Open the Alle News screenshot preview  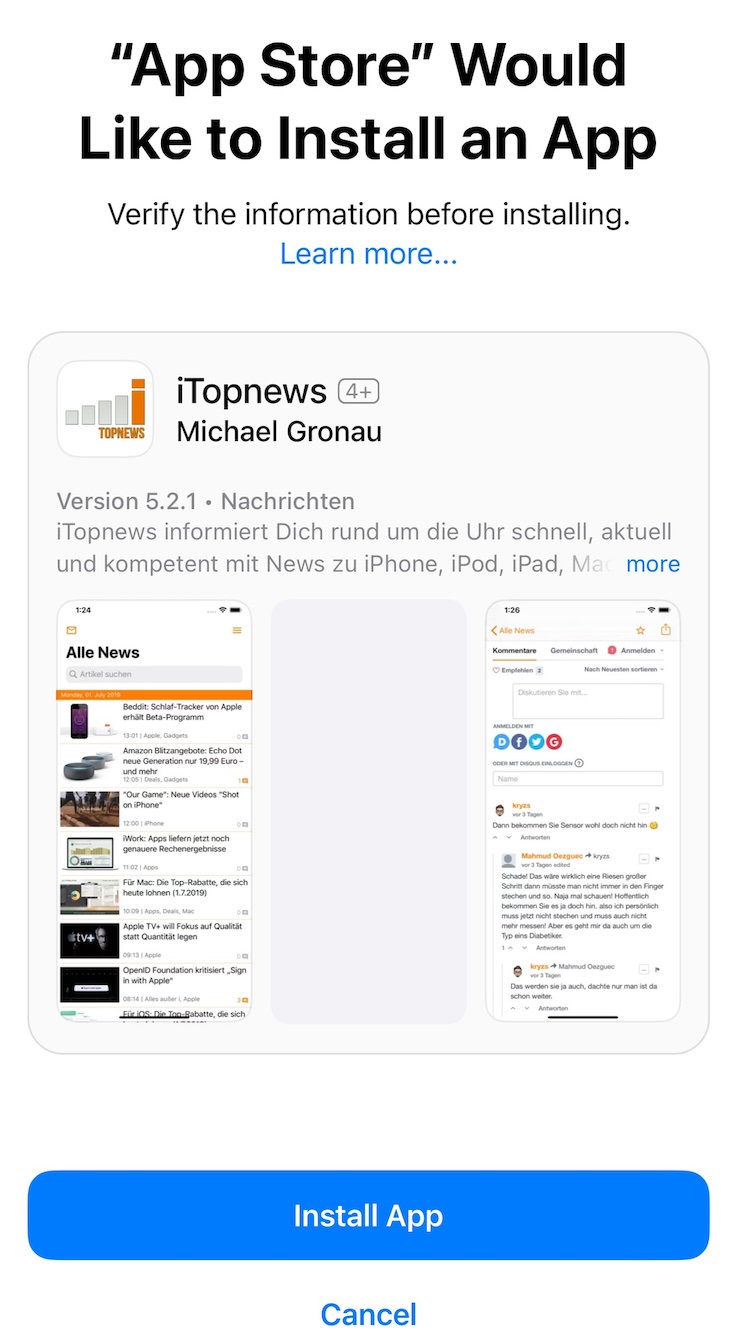click(x=154, y=810)
